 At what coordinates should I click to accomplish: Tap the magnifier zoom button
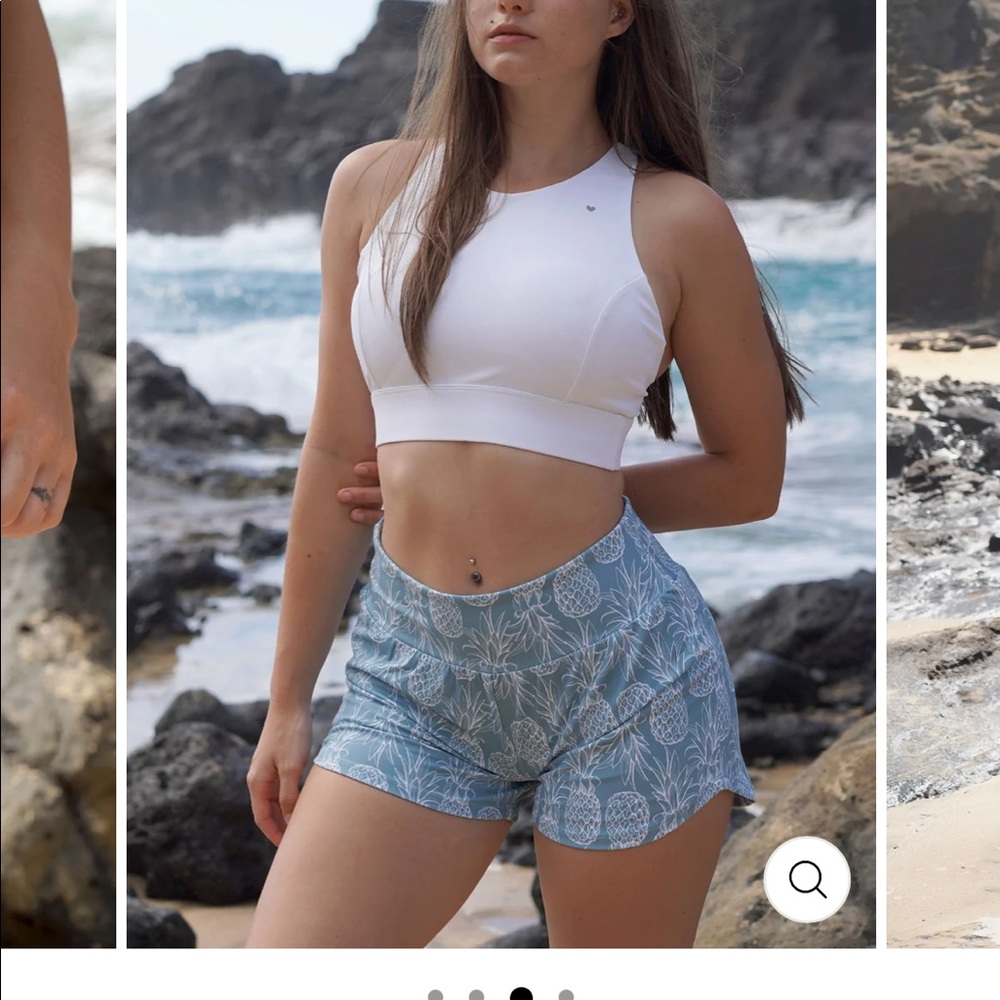807,879
